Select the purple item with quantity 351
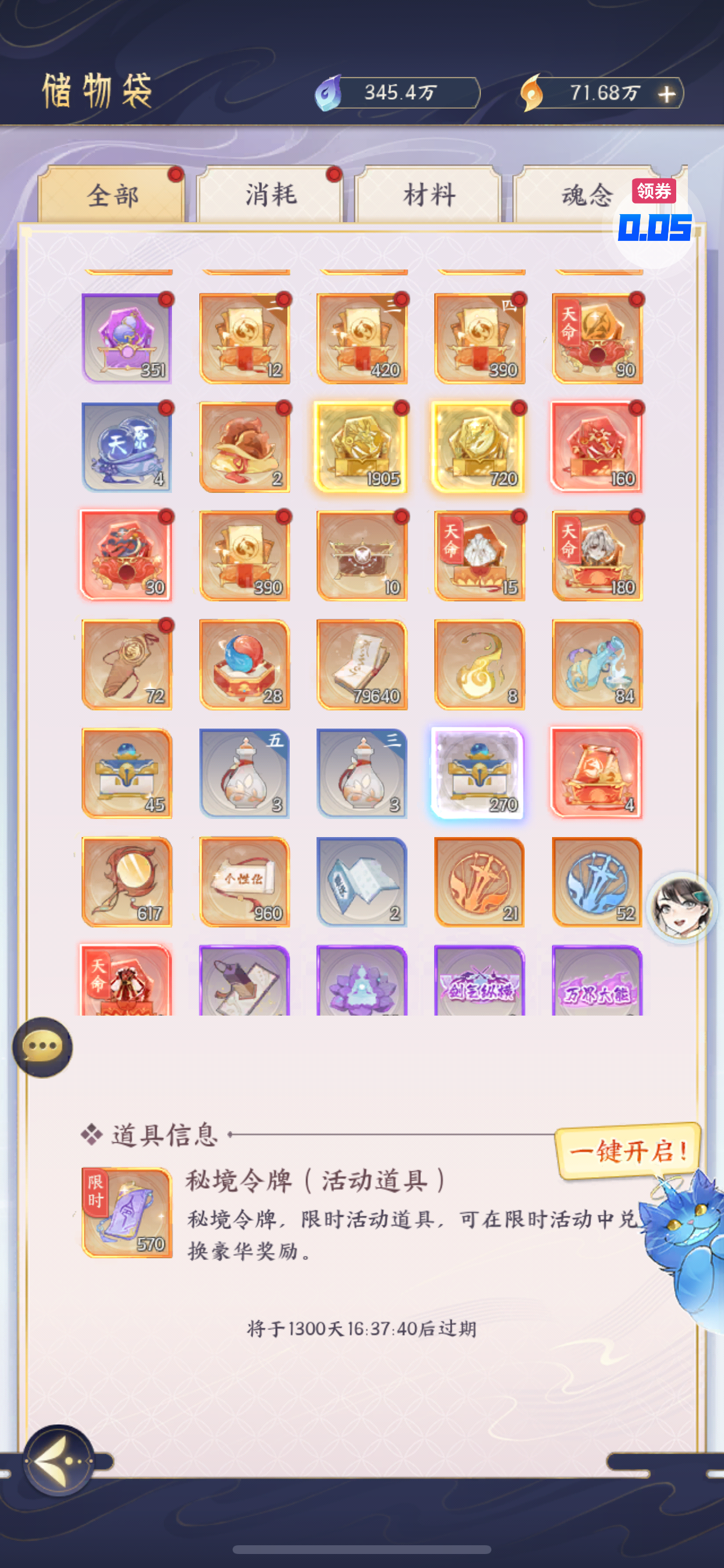The height and width of the screenshot is (1568, 724). (126, 338)
